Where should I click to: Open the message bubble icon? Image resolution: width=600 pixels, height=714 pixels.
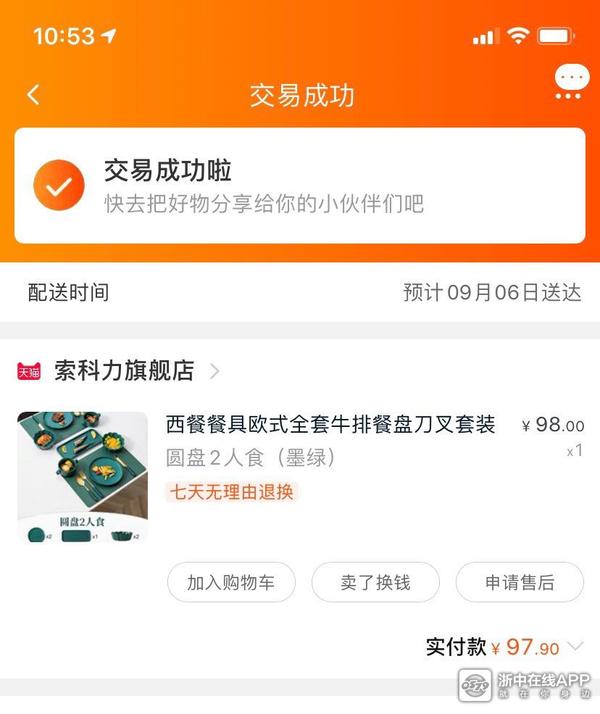(572, 82)
